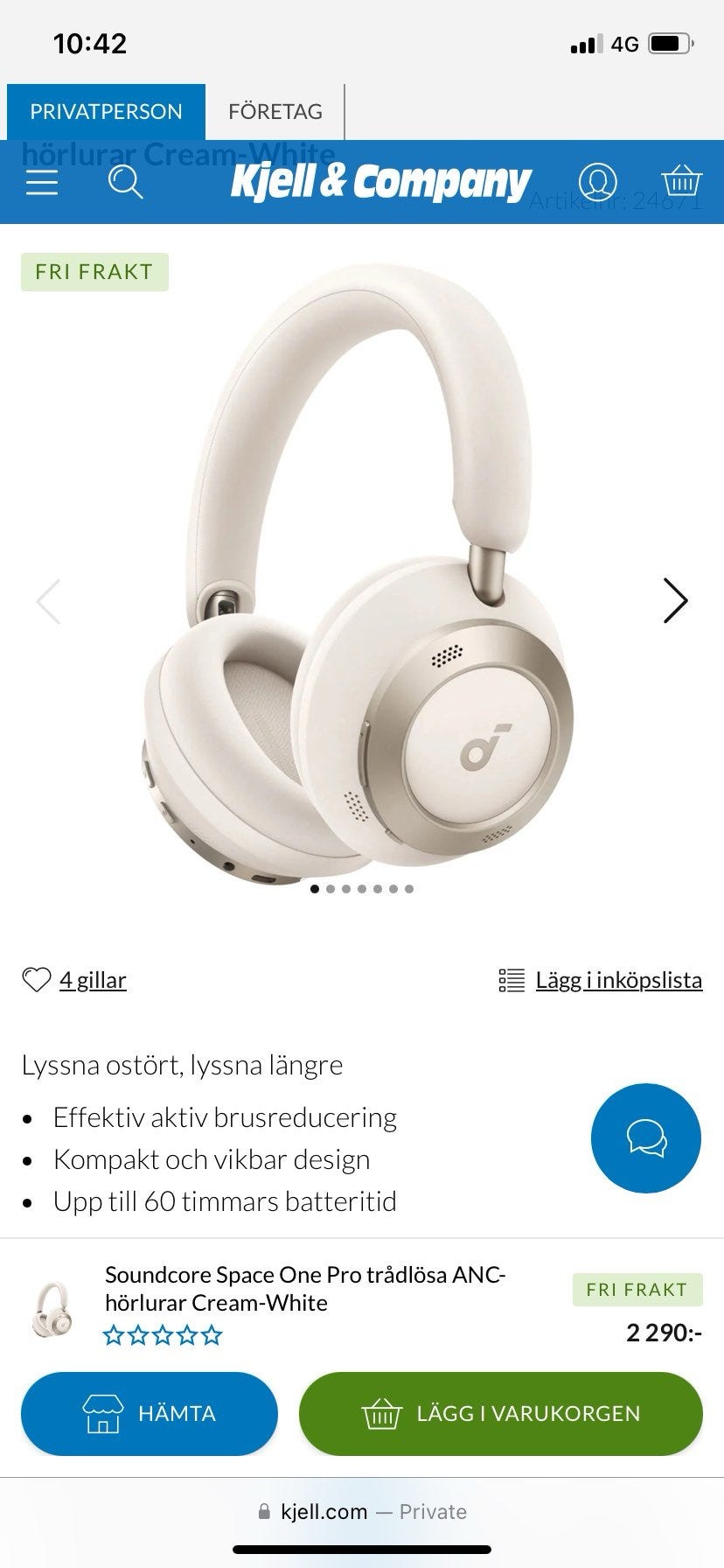Open the chat bubble support button
724x1568 pixels.
pos(645,1138)
